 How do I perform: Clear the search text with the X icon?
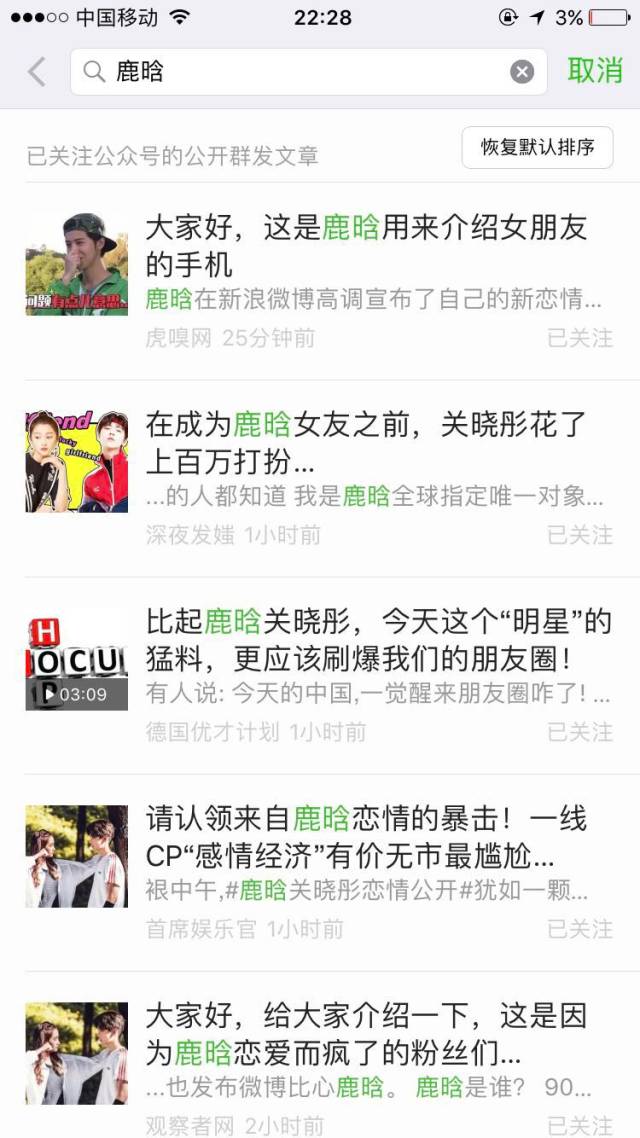tap(522, 72)
